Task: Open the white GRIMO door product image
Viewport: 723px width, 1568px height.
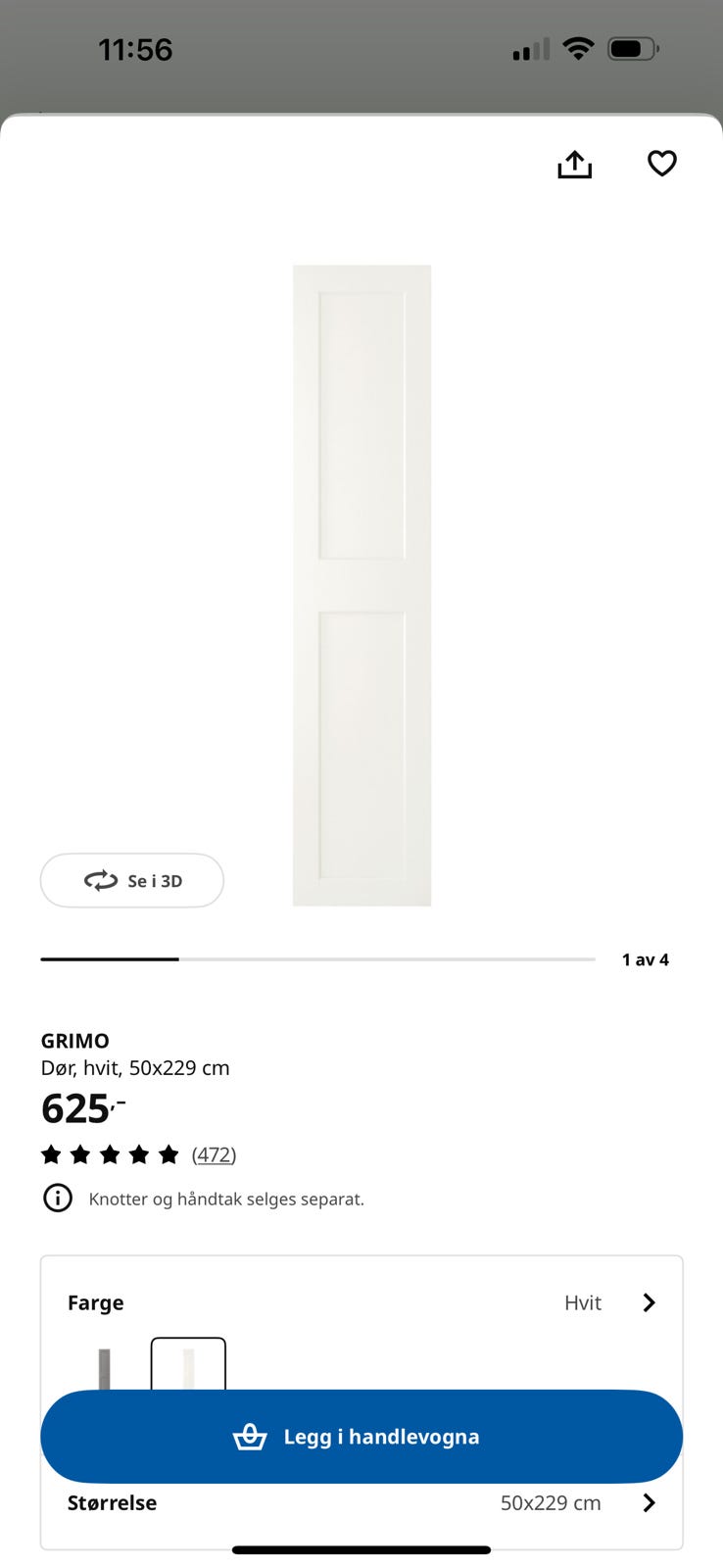Action: (x=361, y=585)
